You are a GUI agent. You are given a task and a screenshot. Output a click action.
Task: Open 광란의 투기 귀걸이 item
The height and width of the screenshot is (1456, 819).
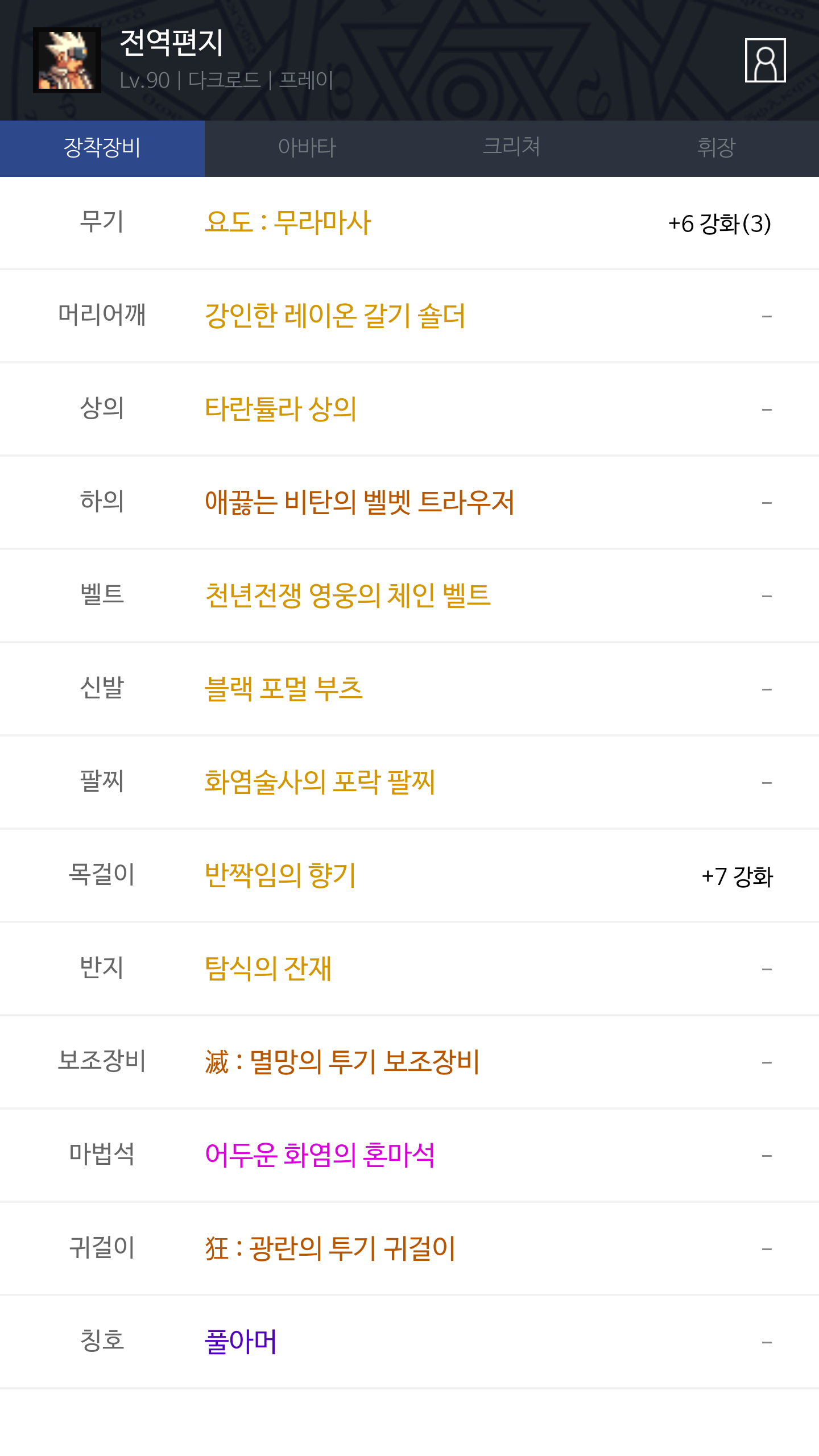tap(330, 1248)
